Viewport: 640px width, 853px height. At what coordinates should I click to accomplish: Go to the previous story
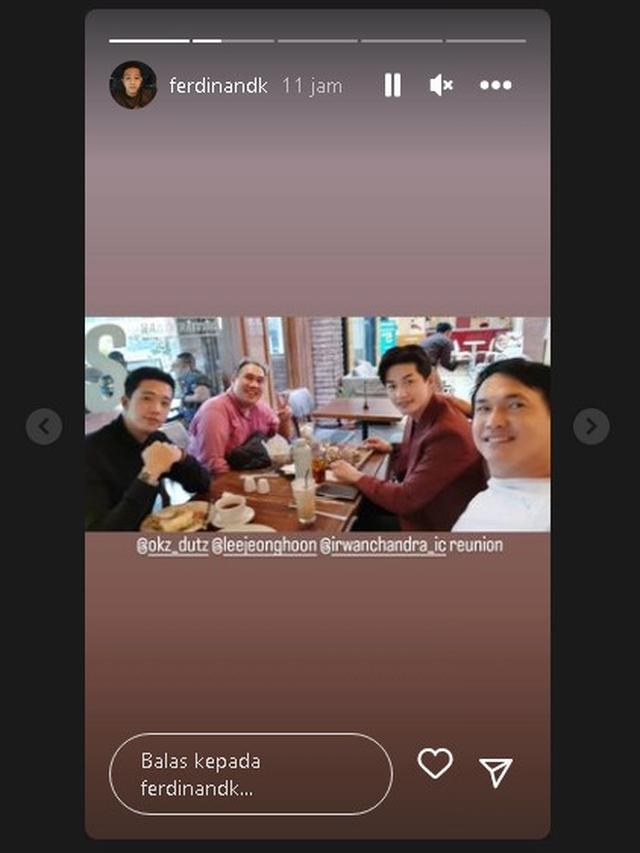point(44,427)
